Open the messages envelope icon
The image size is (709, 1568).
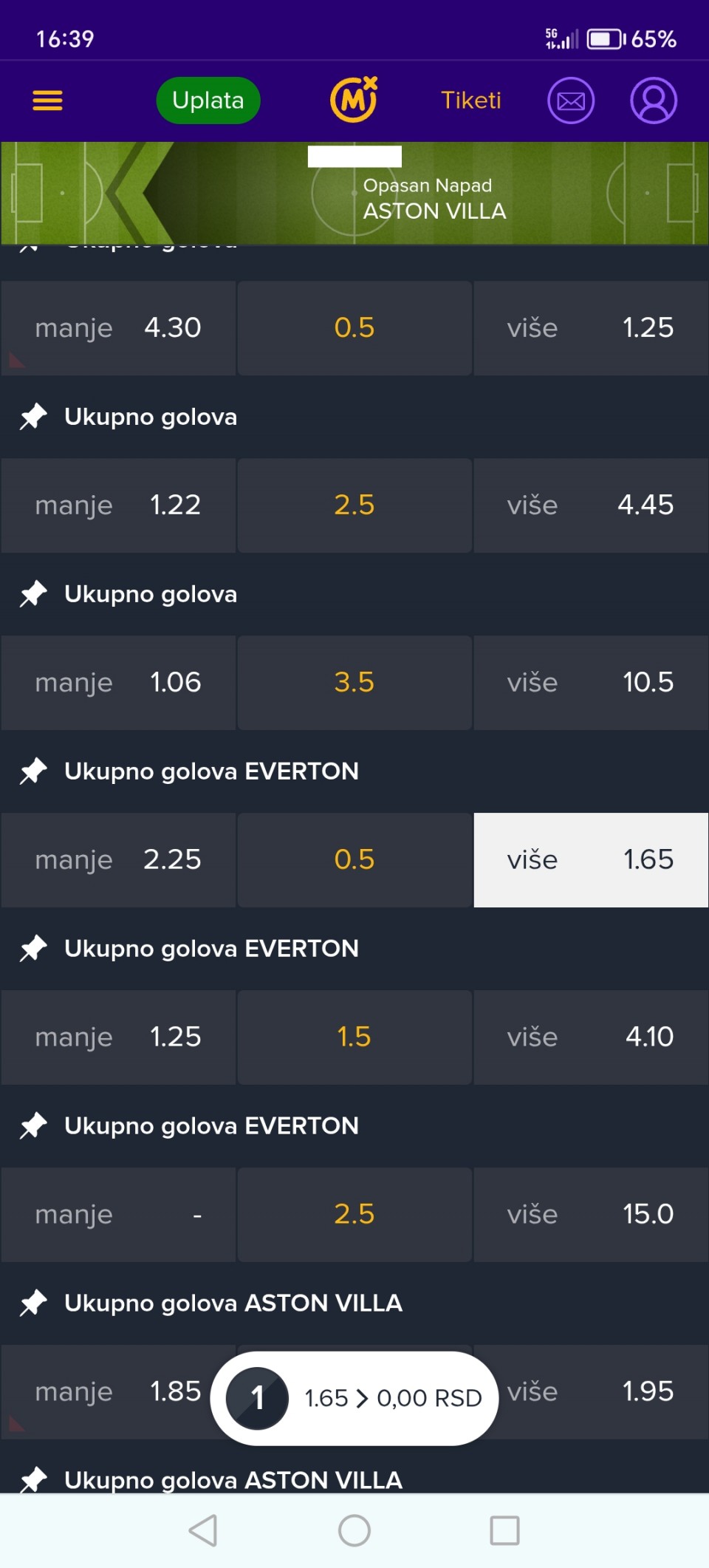click(571, 100)
